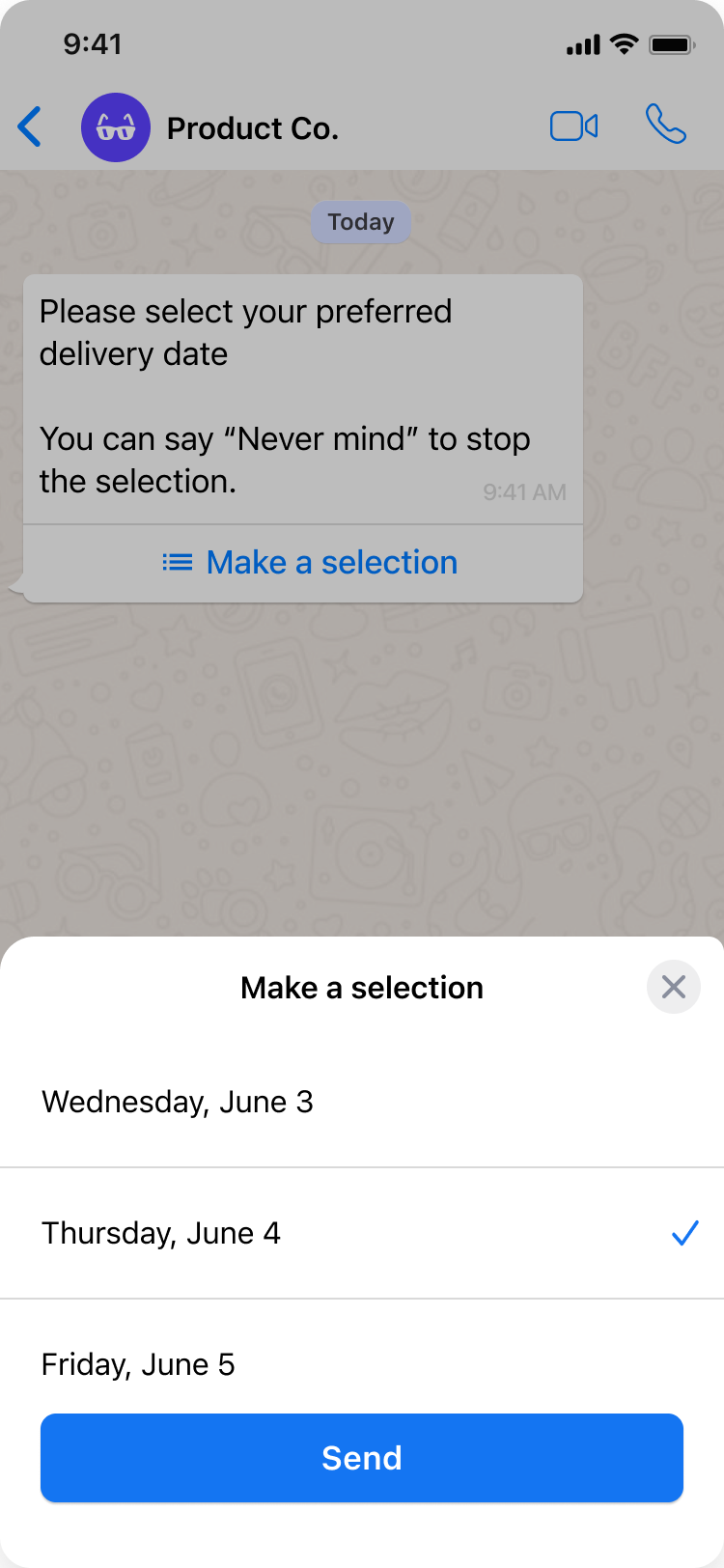Screen dimensions: 724x1568
Task: Go back from the Product Co. chat
Action: click(x=31, y=127)
